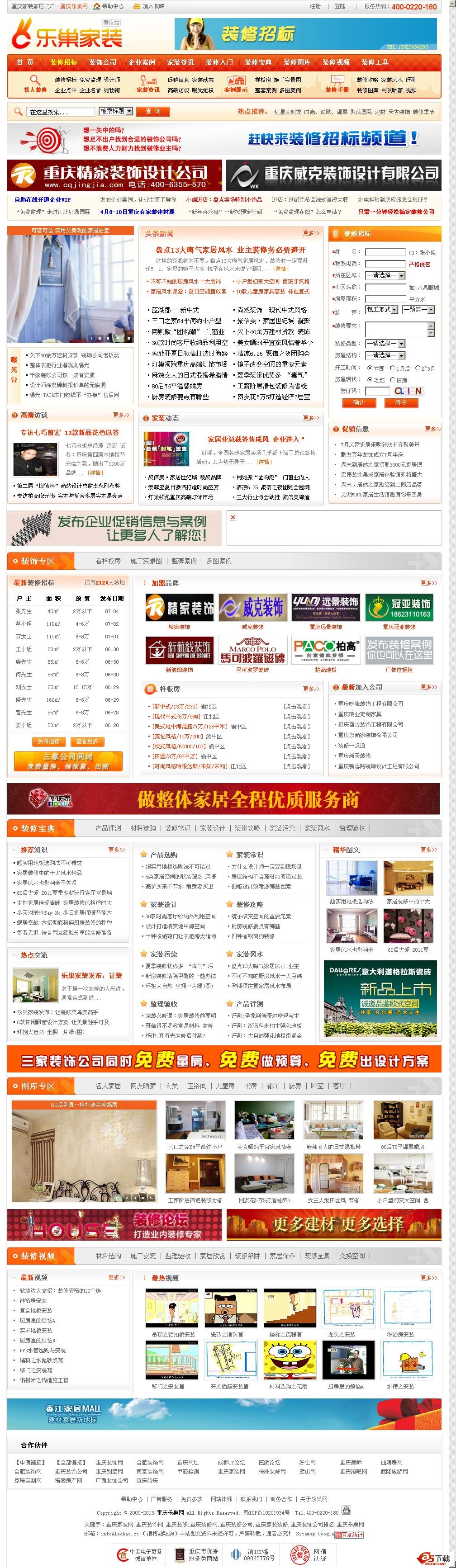Open the 装修公司 navigation tab
The image size is (456, 1568).
pyautogui.click(x=102, y=62)
